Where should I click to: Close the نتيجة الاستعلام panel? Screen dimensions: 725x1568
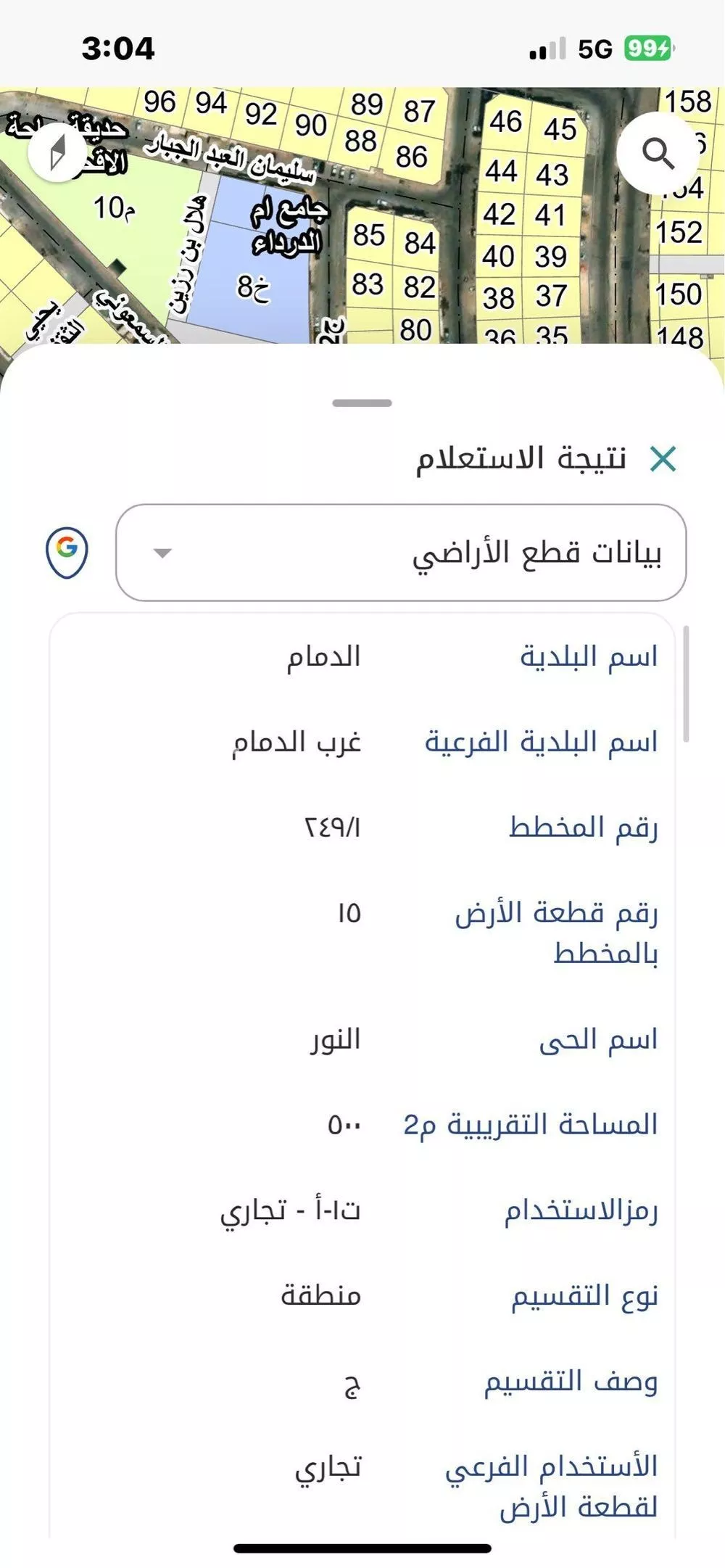[x=663, y=459]
